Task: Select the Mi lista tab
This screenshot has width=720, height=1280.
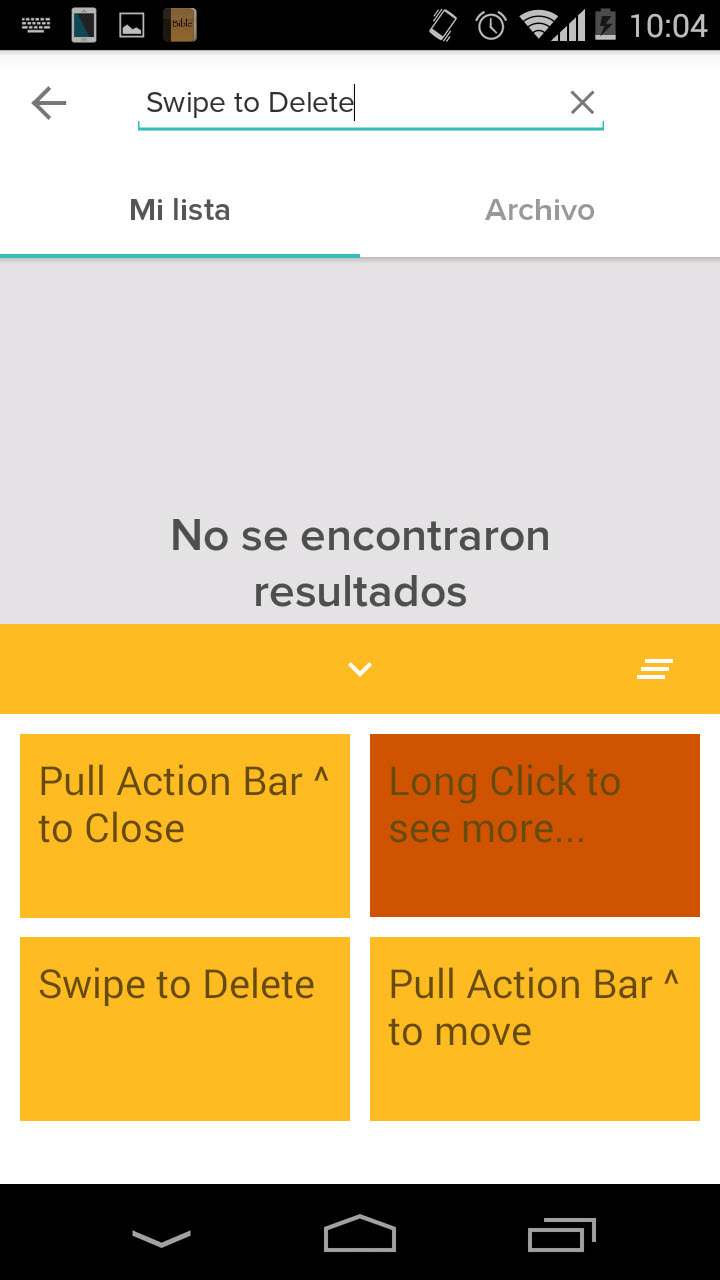Action: tap(180, 210)
